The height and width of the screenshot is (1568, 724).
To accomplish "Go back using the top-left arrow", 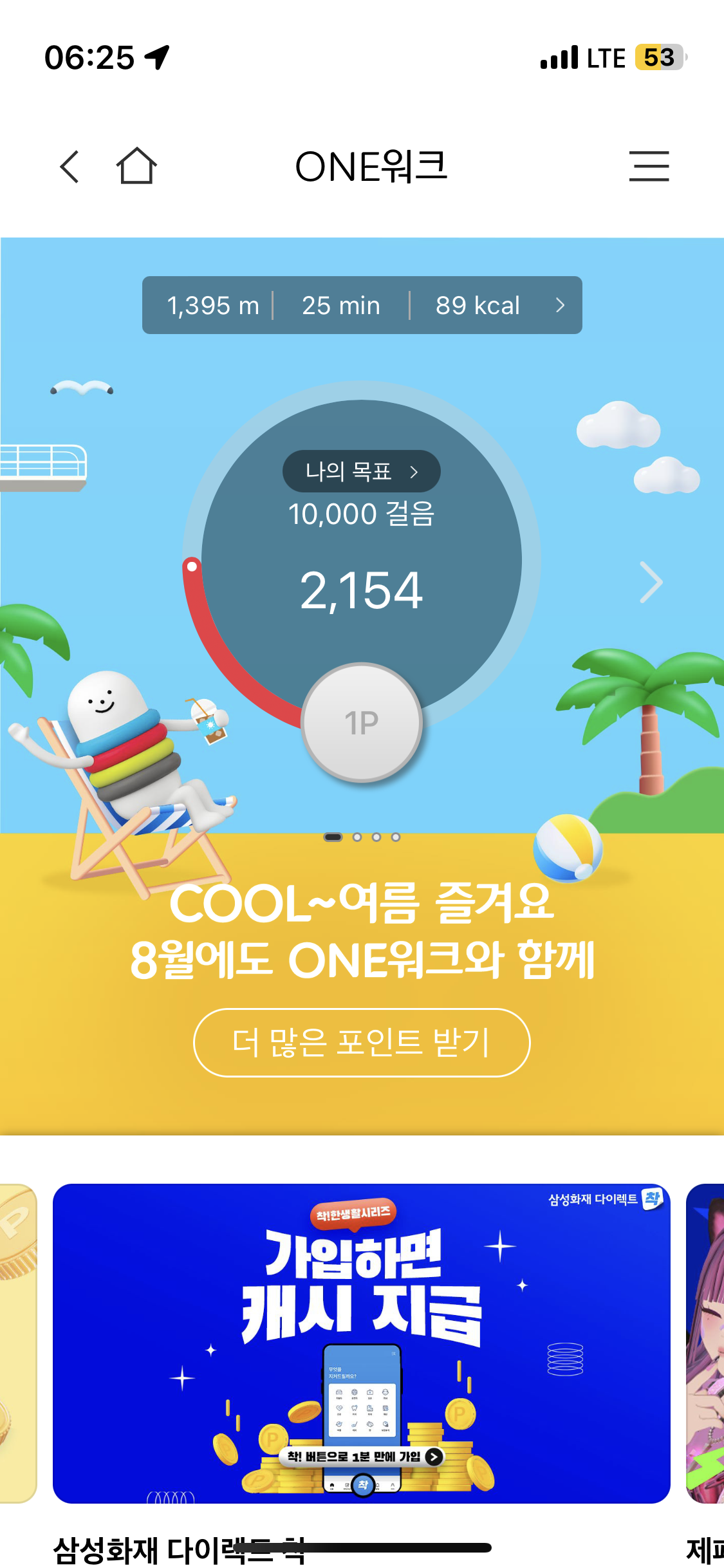I will coord(70,167).
